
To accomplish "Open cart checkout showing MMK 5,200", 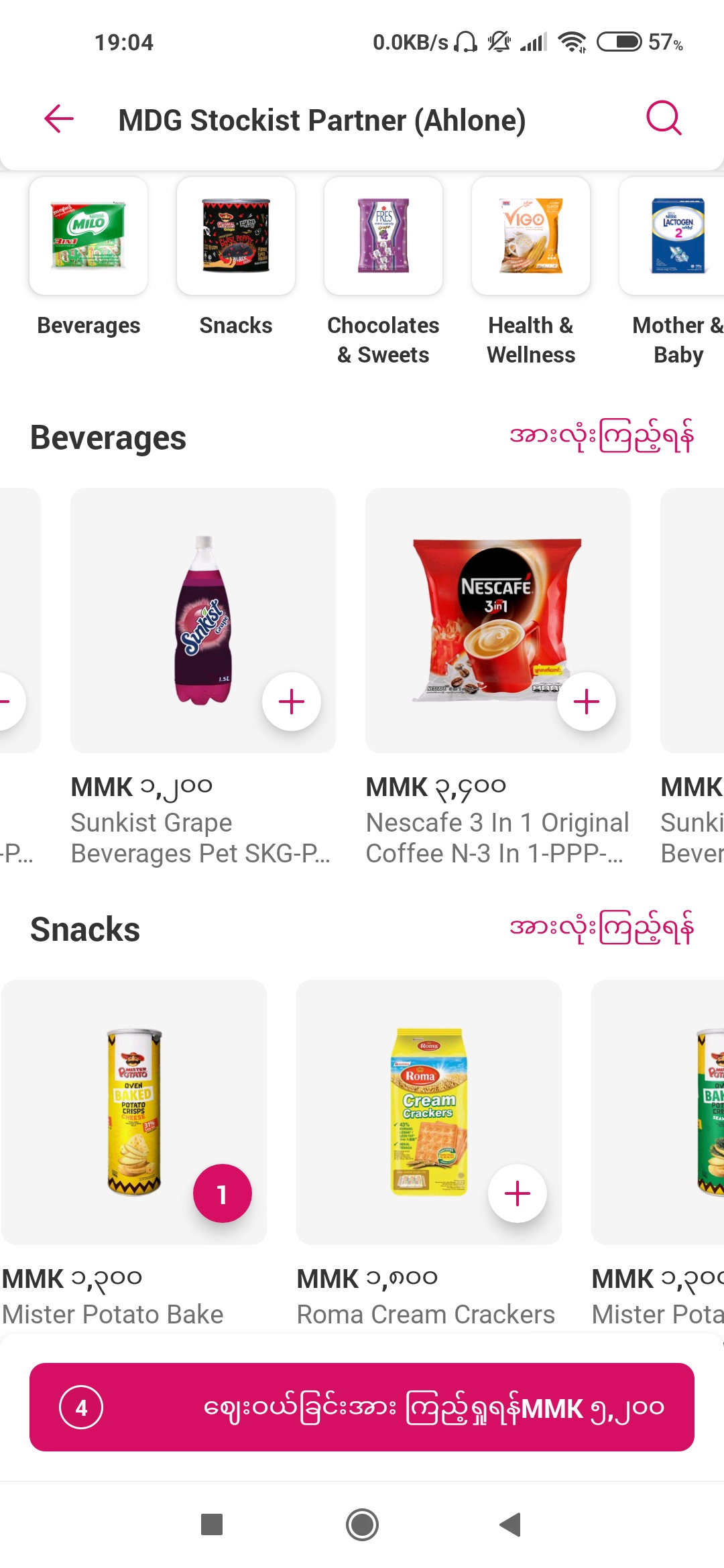I will [362, 1407].
